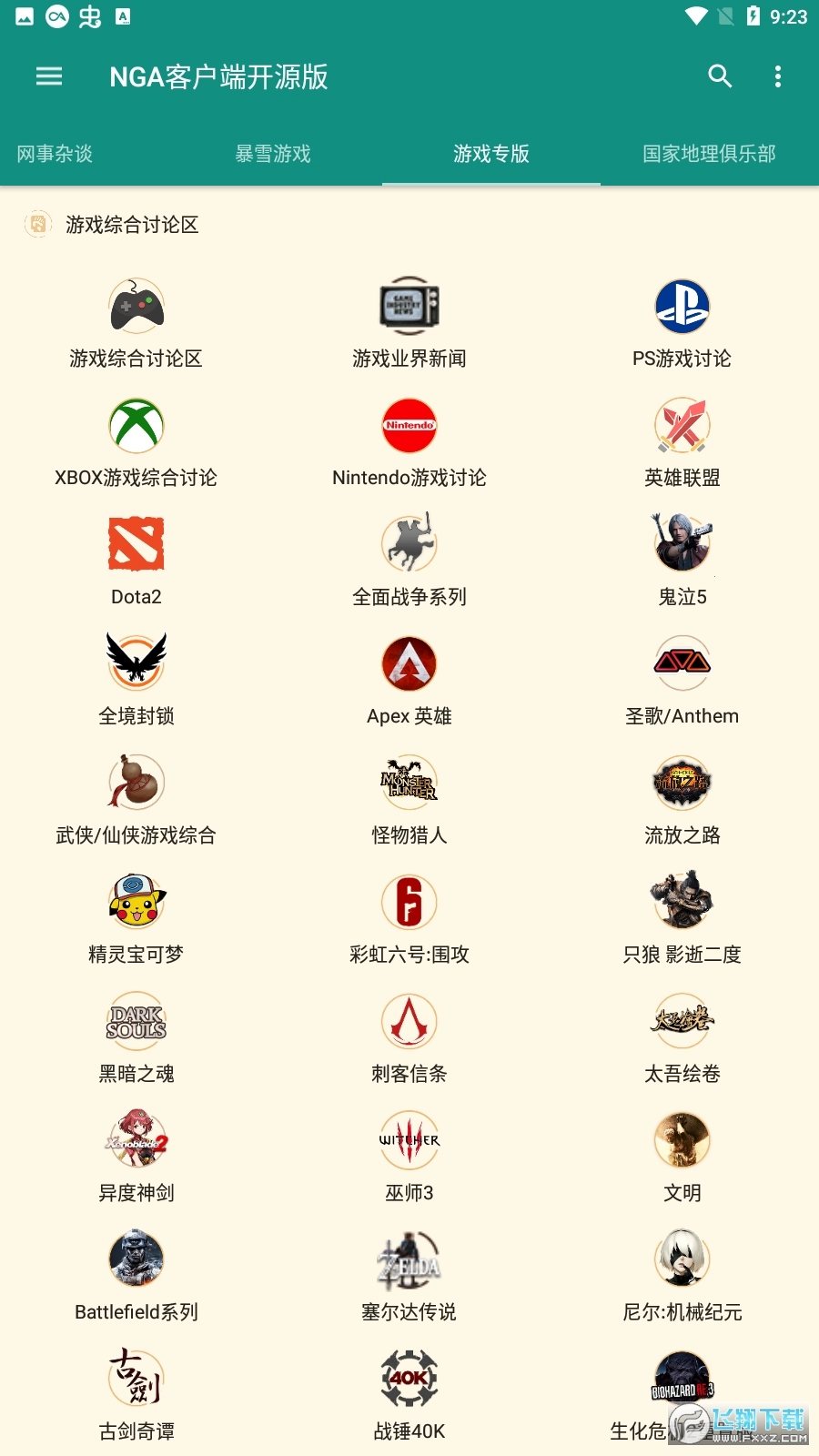This screenshot has height=1456, width=819.
Task: Open the Dota2 board
Action: tap(136, 561)
